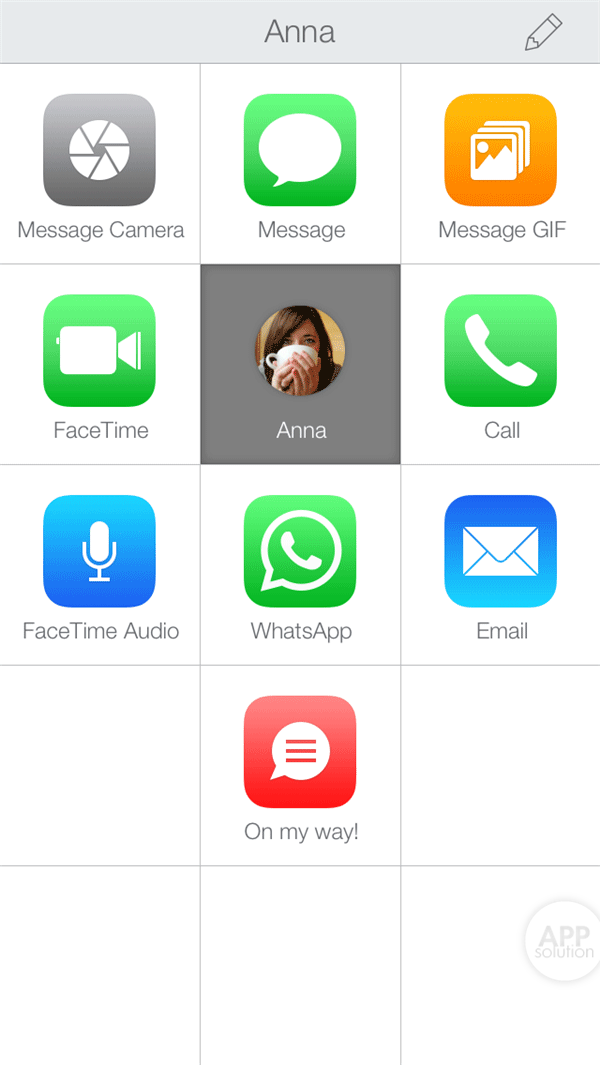The height and width of the screenshot is (1065, 600).
Task: Select Anna's contact photo tile
Action: [300, 352]
